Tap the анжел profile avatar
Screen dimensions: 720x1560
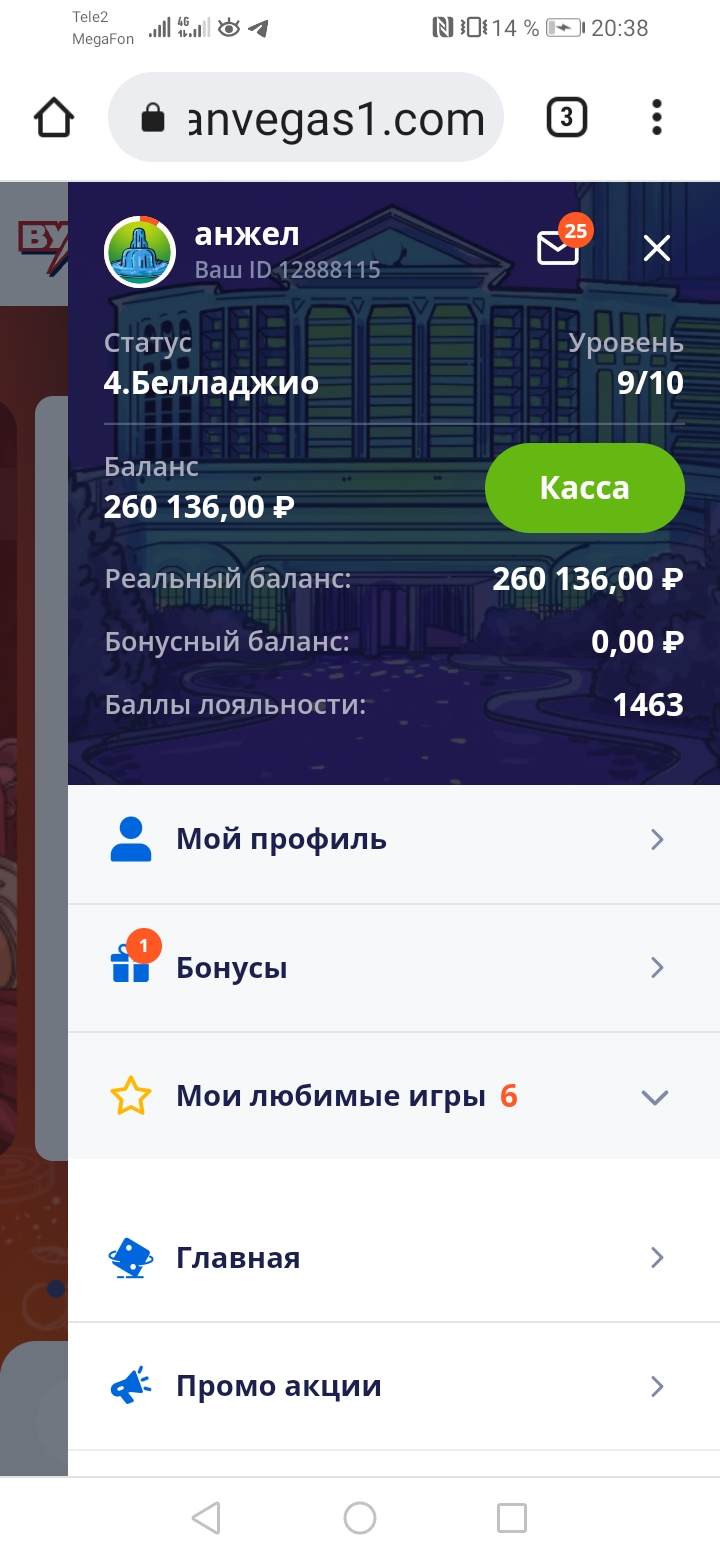tap(140, 252)
